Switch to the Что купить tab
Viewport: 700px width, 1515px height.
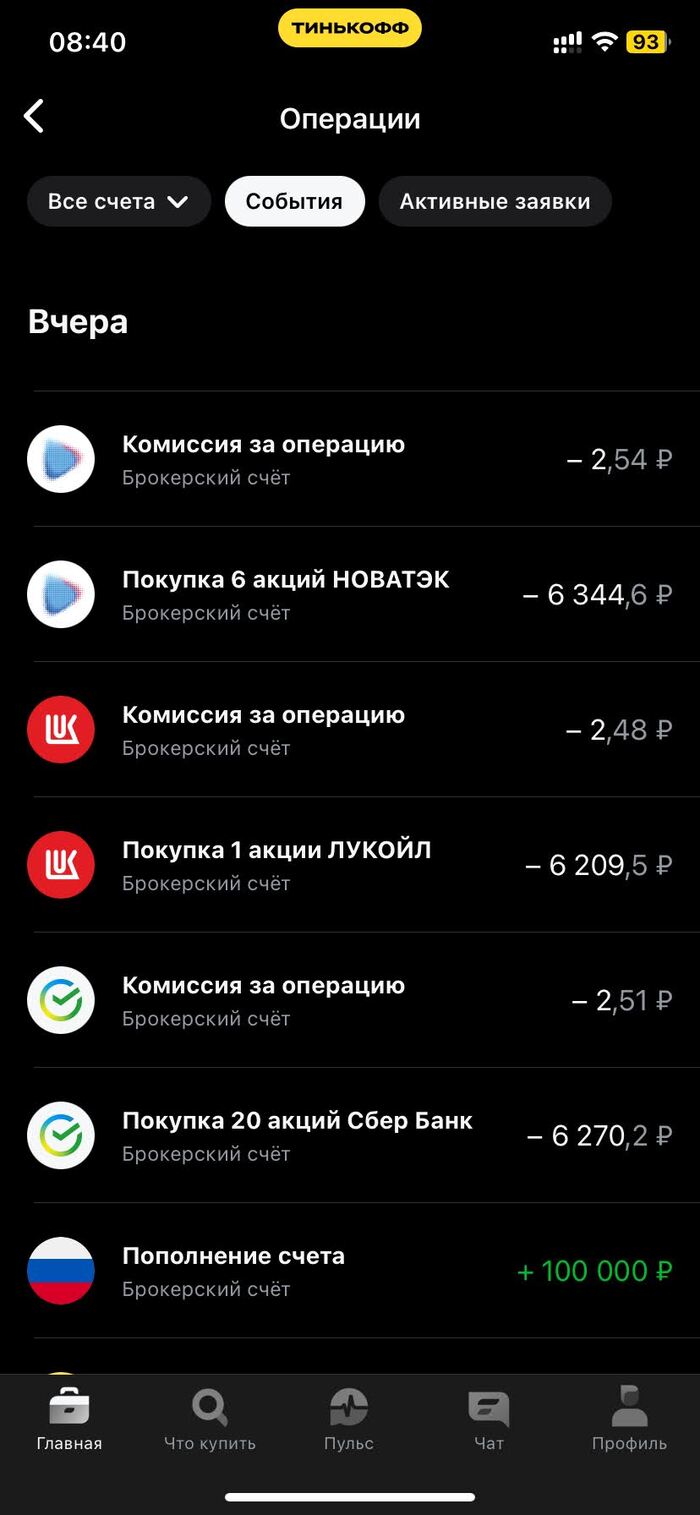click(x=210, y=1421)
